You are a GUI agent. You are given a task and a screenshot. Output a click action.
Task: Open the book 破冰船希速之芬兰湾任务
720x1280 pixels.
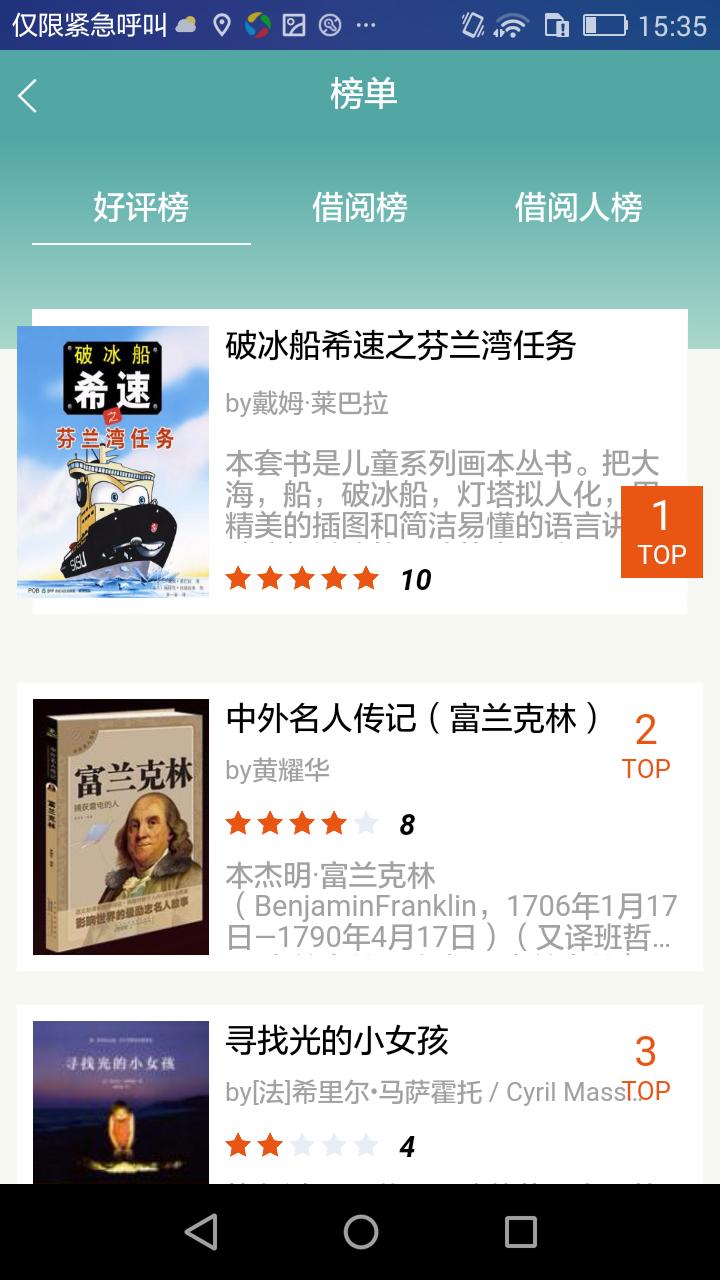[x=400, y=347]
